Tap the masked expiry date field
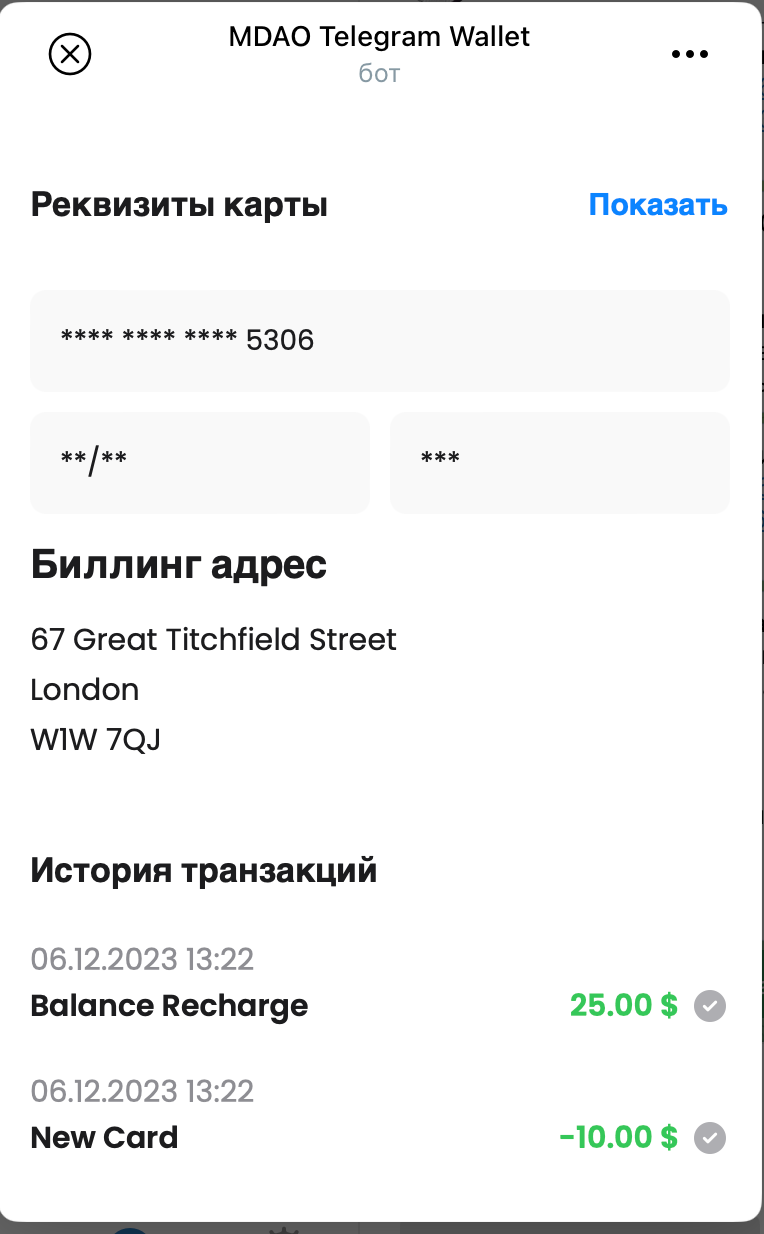The image size is (764, 1234). pyautogui.click(x=200, y=462)
